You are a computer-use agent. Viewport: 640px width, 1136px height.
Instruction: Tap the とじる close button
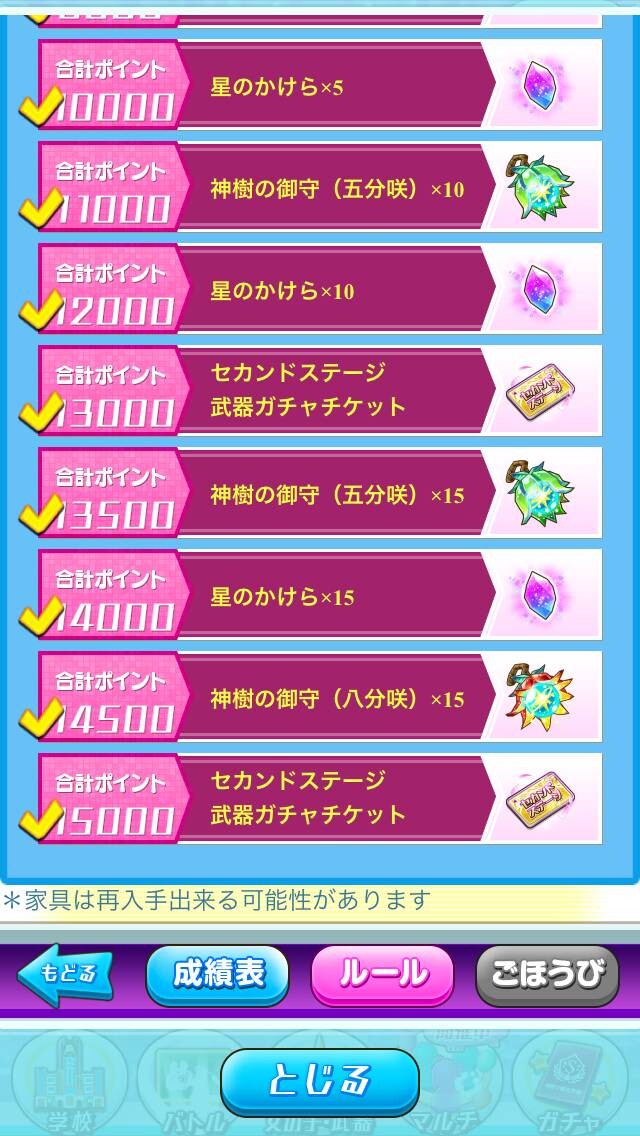pos(320,1082)
